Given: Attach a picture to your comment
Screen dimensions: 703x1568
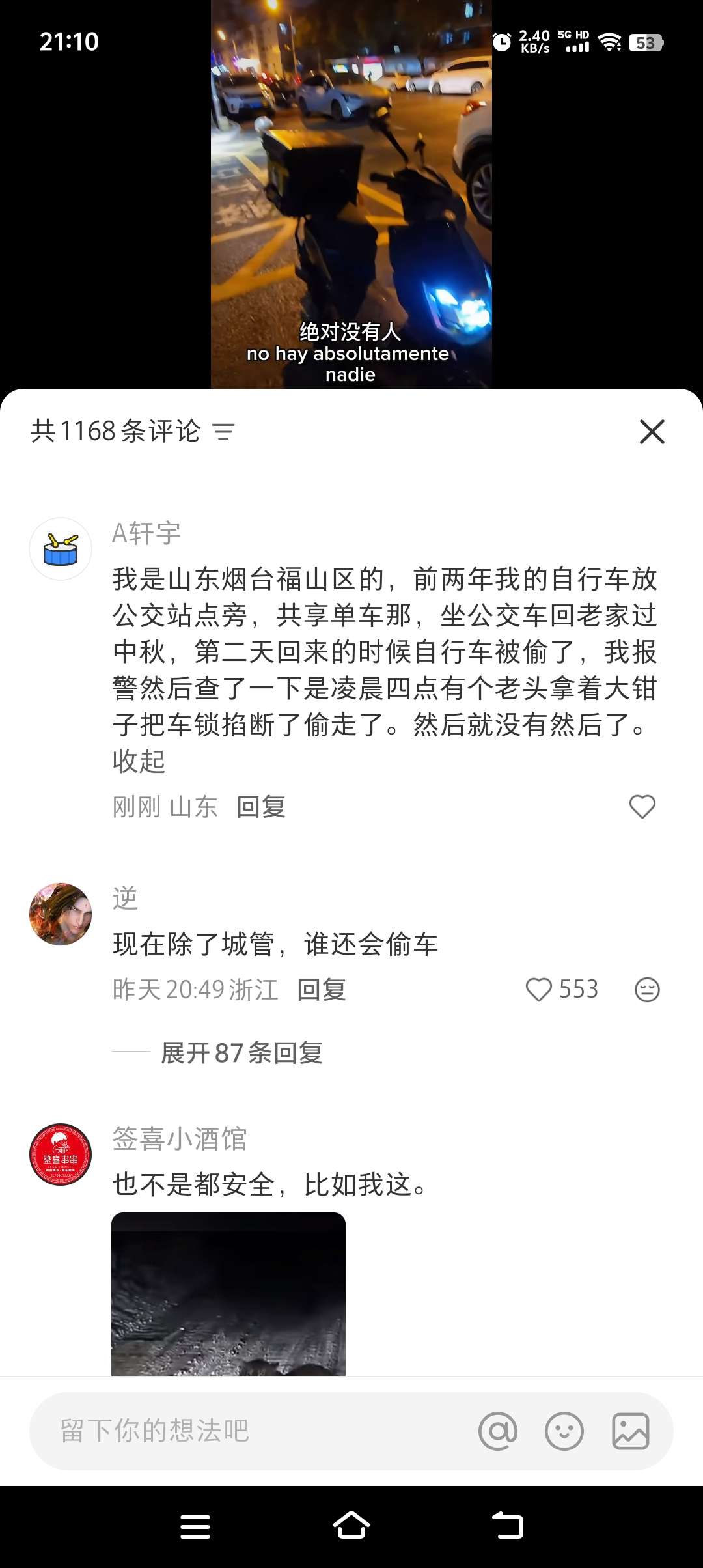Looking at the screenshot, I should (x=630, y=1431).
